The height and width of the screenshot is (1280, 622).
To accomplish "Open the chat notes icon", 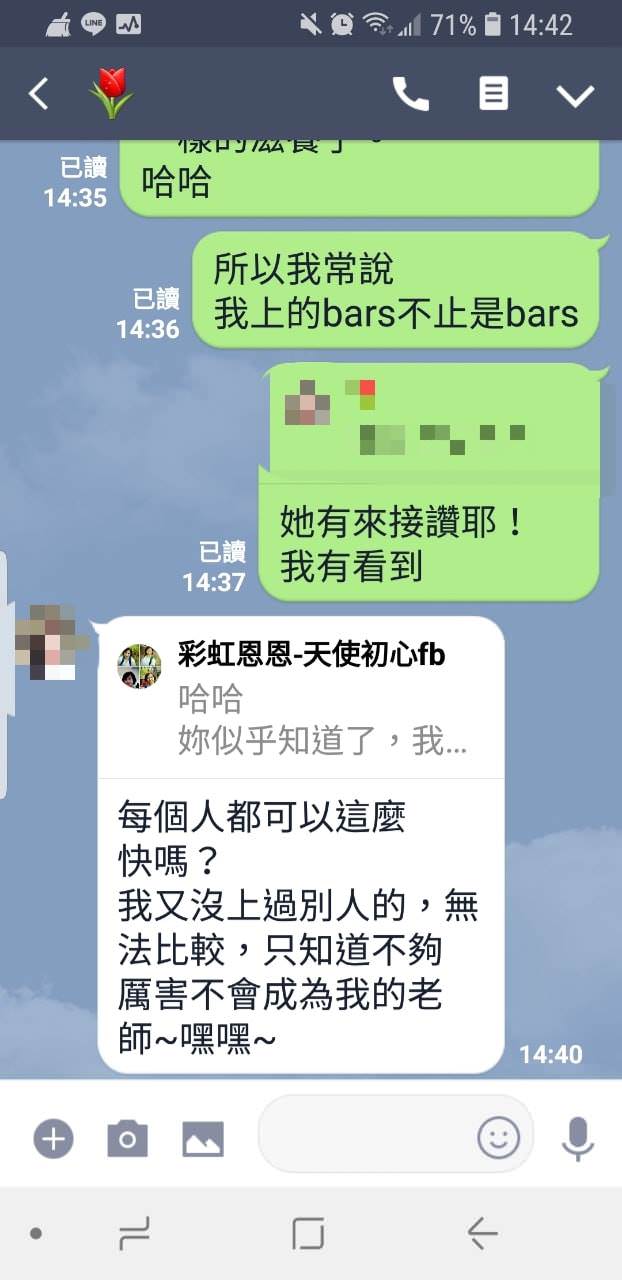I will point(493,94).
